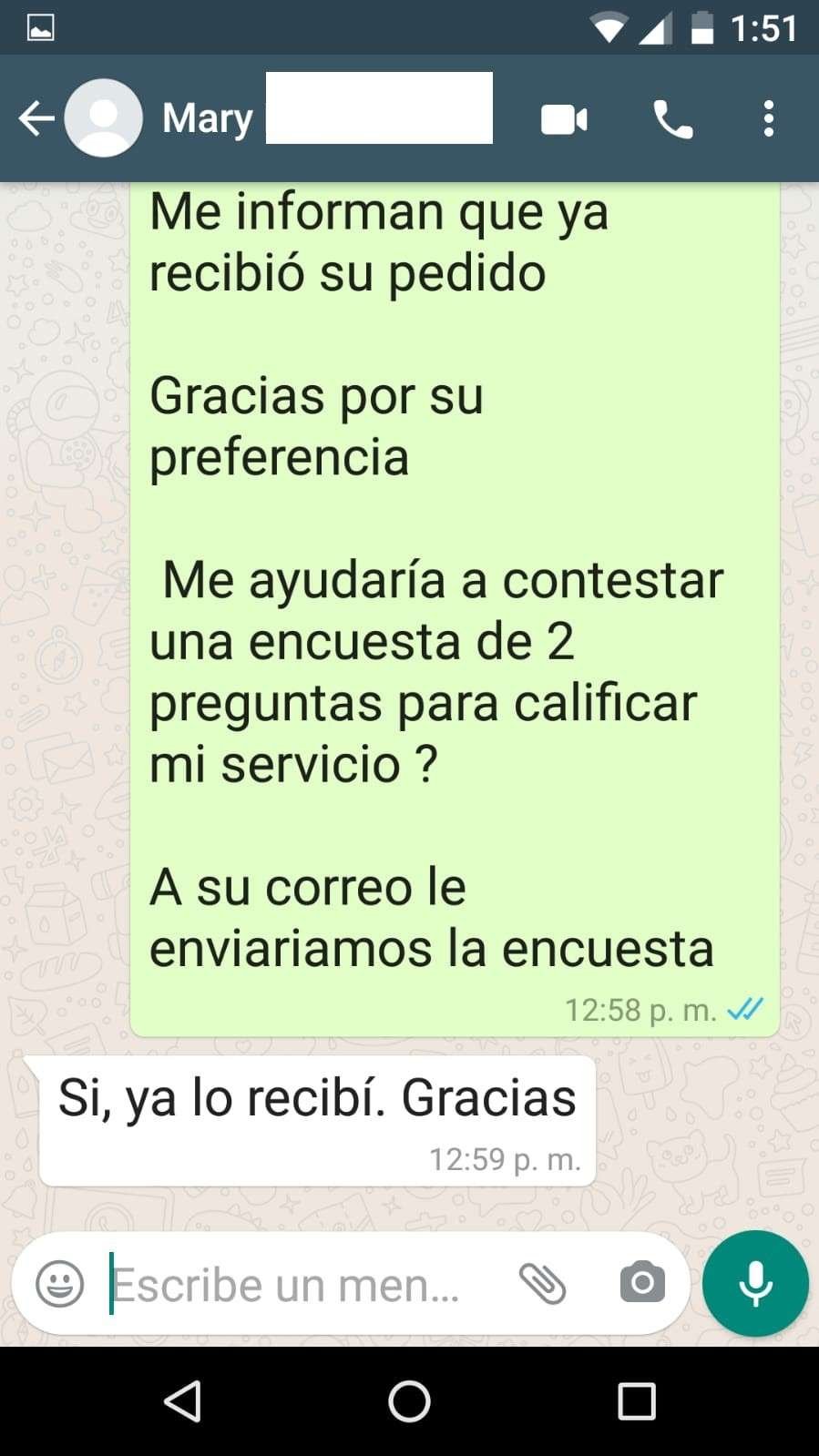This screenshot has width=819, height=1456.
Task: Open the overflow menu
Action: click(769, 119)
